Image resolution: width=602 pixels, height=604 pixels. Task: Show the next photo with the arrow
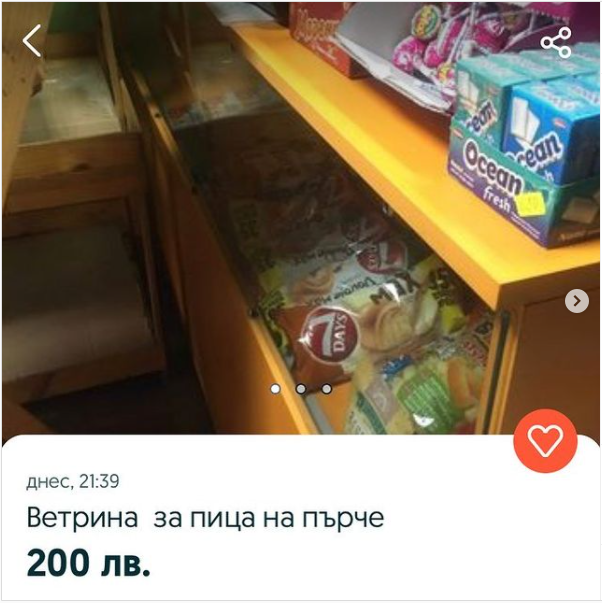(576, 301)
